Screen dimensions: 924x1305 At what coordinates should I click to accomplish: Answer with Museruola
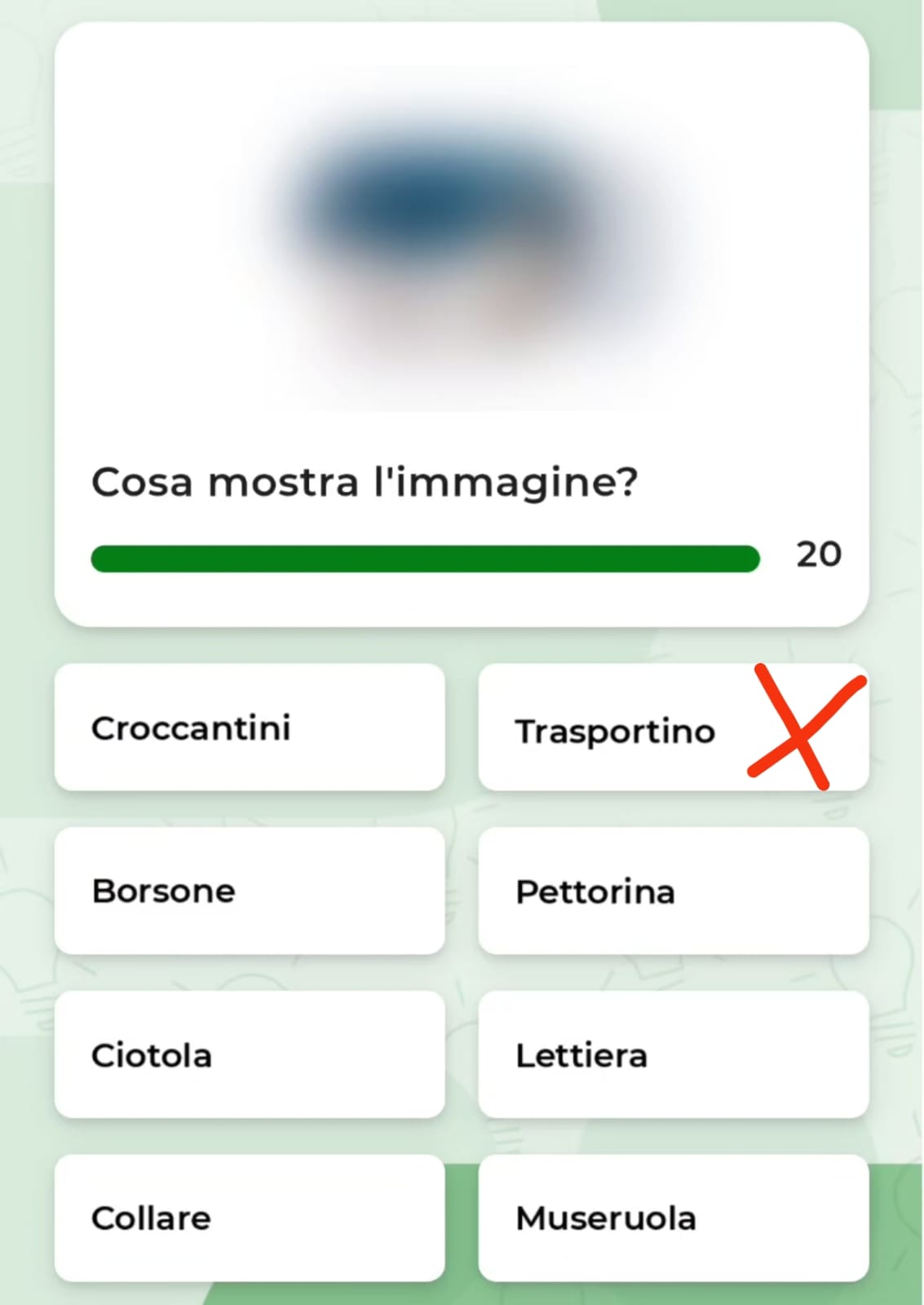click(673, 1218)
